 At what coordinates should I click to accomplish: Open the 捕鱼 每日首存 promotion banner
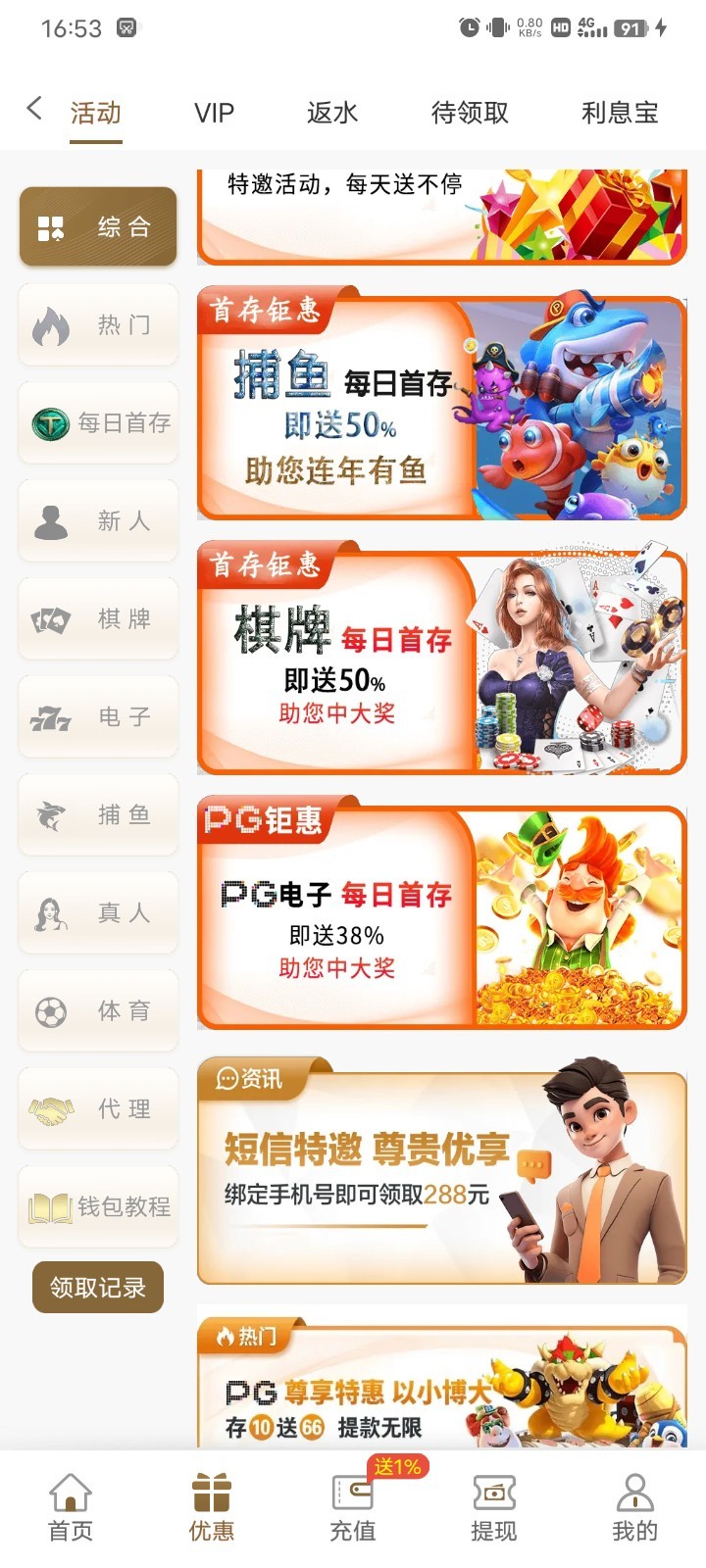441,407
